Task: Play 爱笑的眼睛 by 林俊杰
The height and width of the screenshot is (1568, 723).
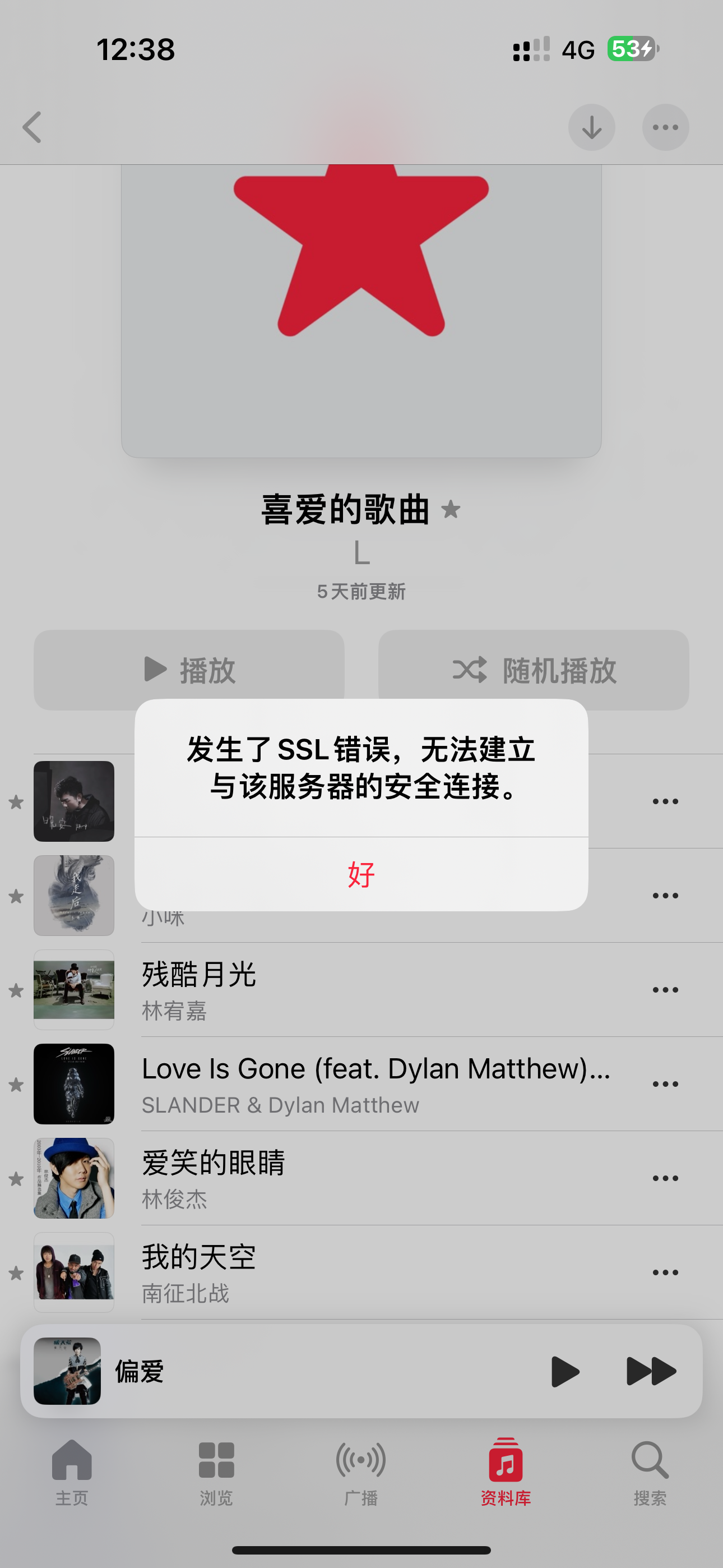Action: [365, 1178]
